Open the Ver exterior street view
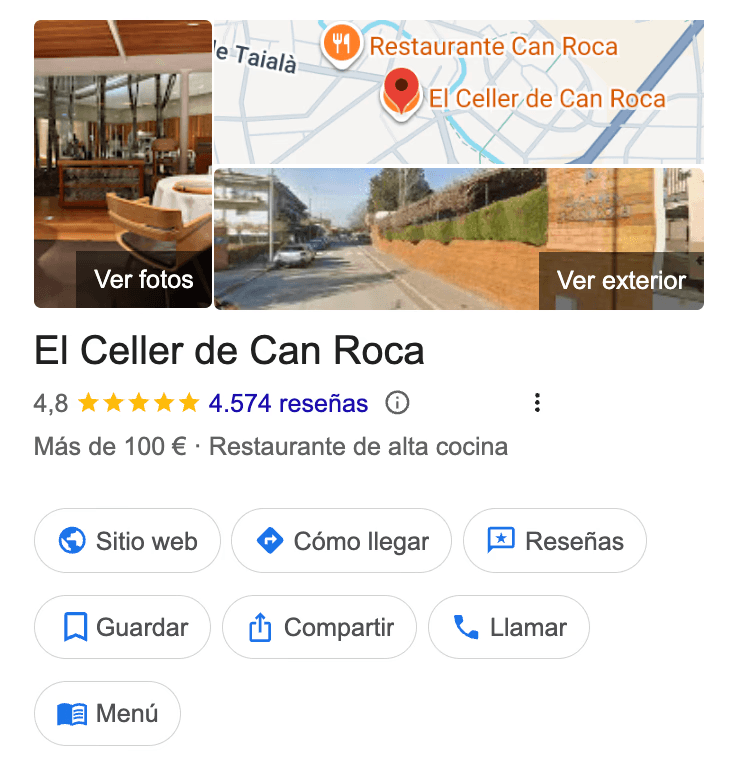Image resolution: width=738 pixels, height=778 pixels. tap(458, 238)
